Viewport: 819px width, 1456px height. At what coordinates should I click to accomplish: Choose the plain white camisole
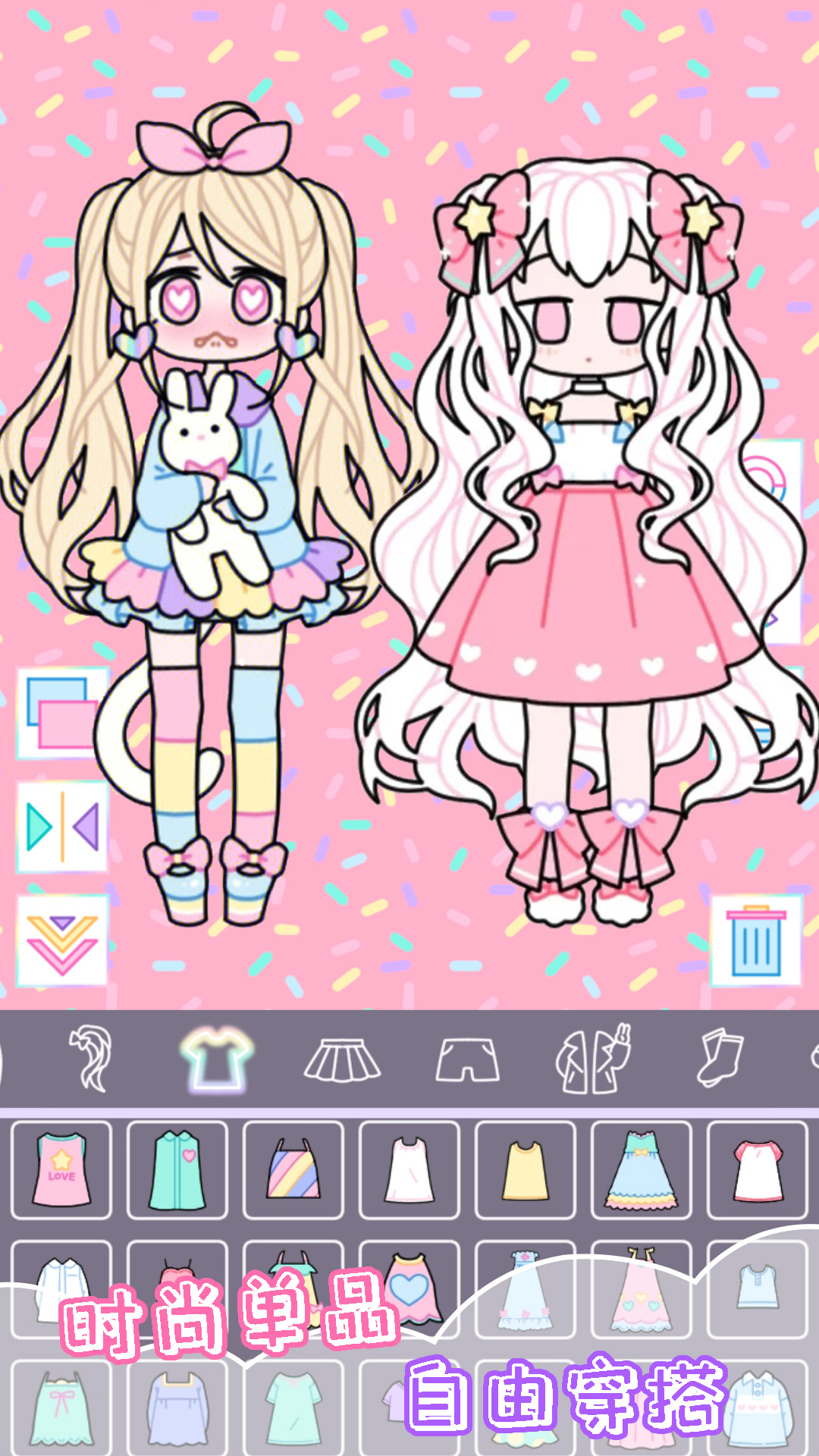(409, 1170)
